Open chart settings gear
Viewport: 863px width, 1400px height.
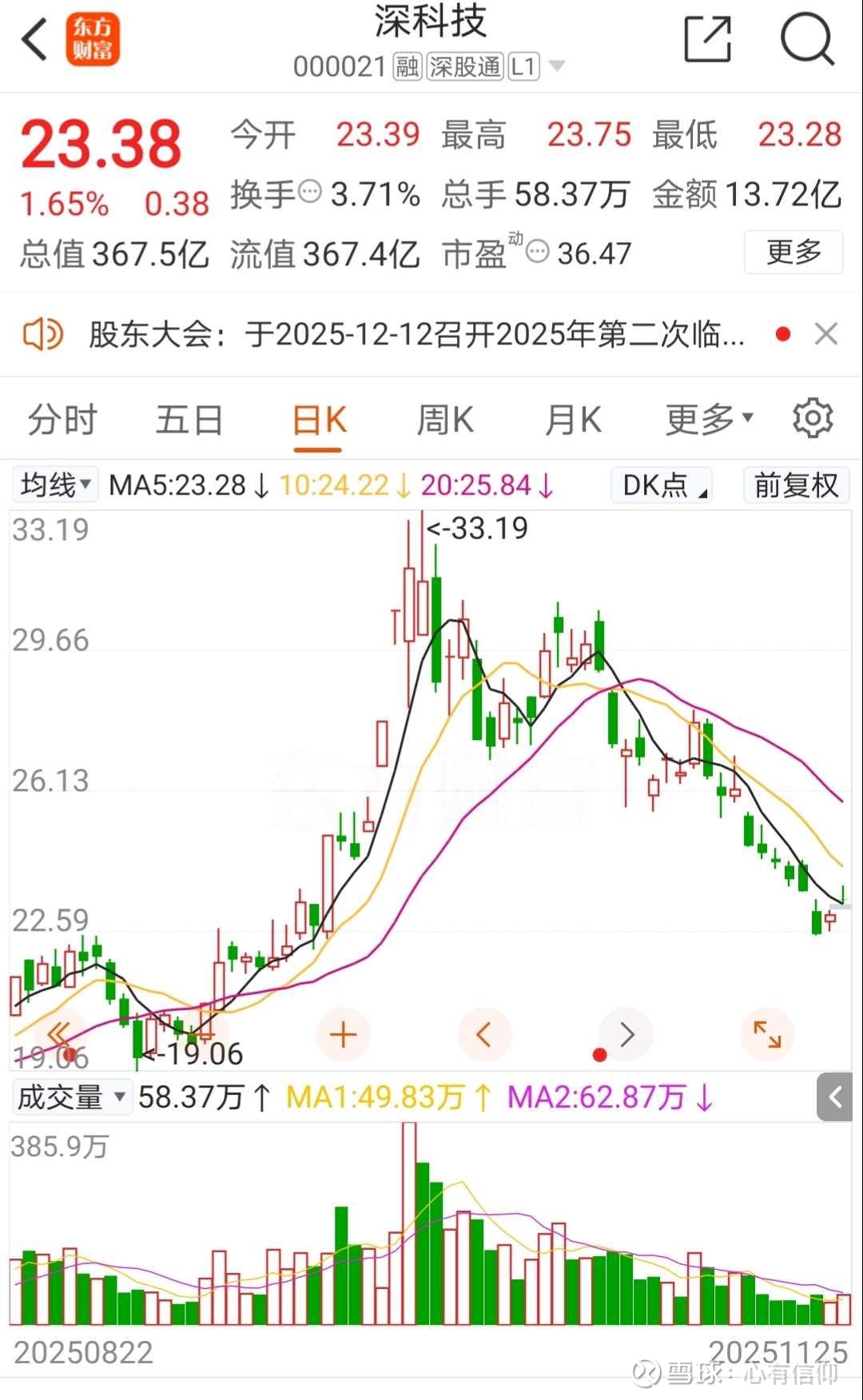coord(813,419)
